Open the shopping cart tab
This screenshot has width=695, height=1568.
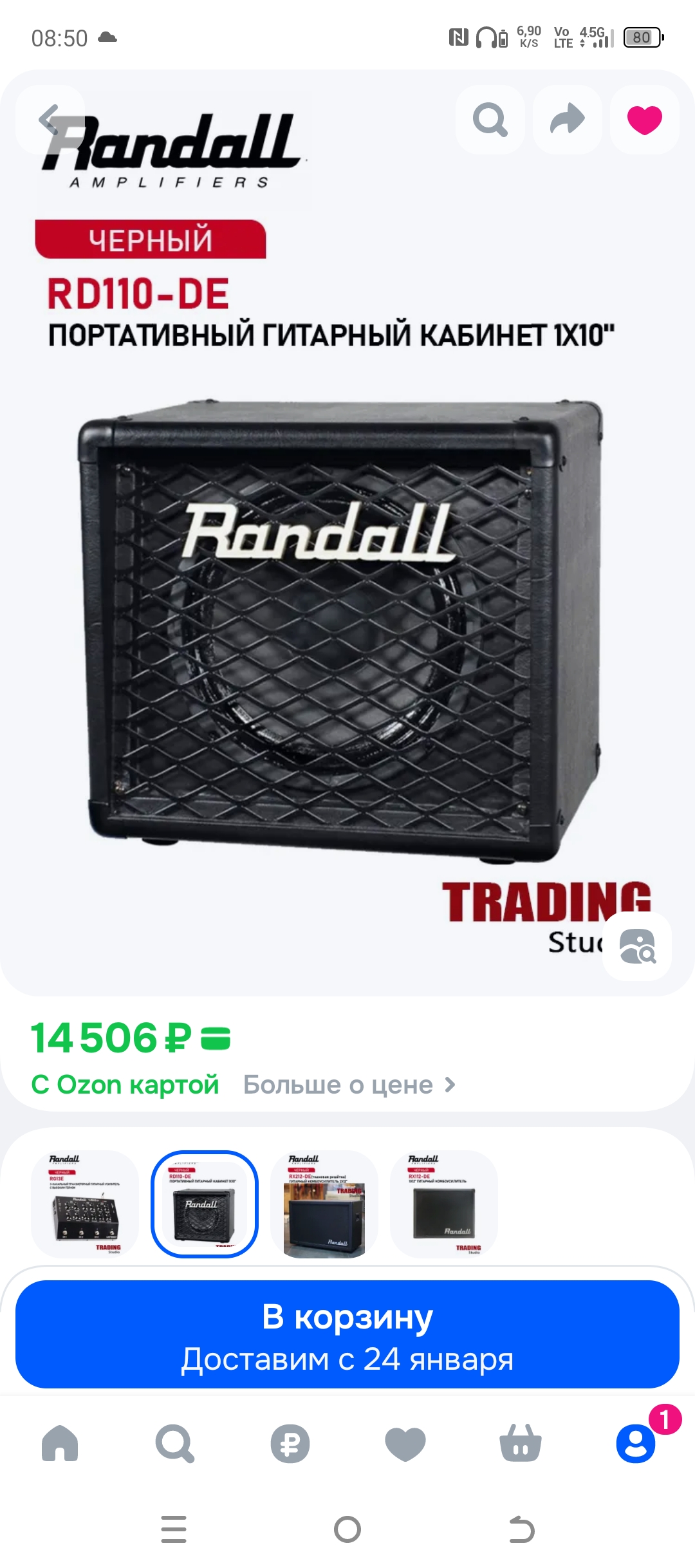[521, 1443]
